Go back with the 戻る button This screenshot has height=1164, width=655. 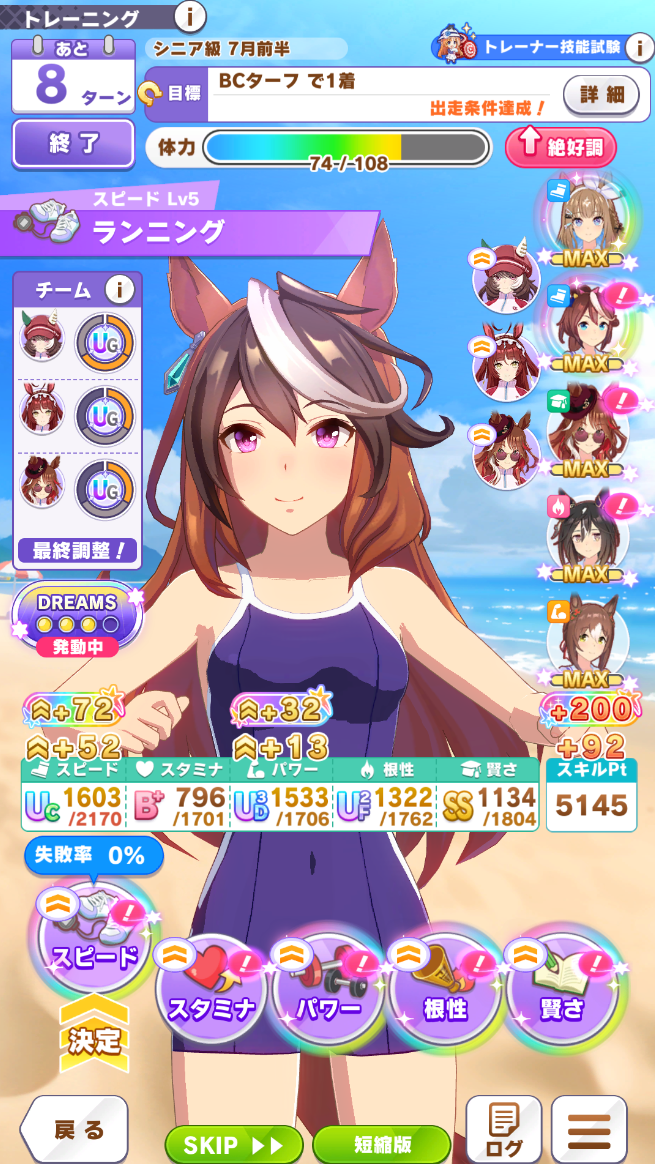pyautogui.click(x=76, y=1130)
